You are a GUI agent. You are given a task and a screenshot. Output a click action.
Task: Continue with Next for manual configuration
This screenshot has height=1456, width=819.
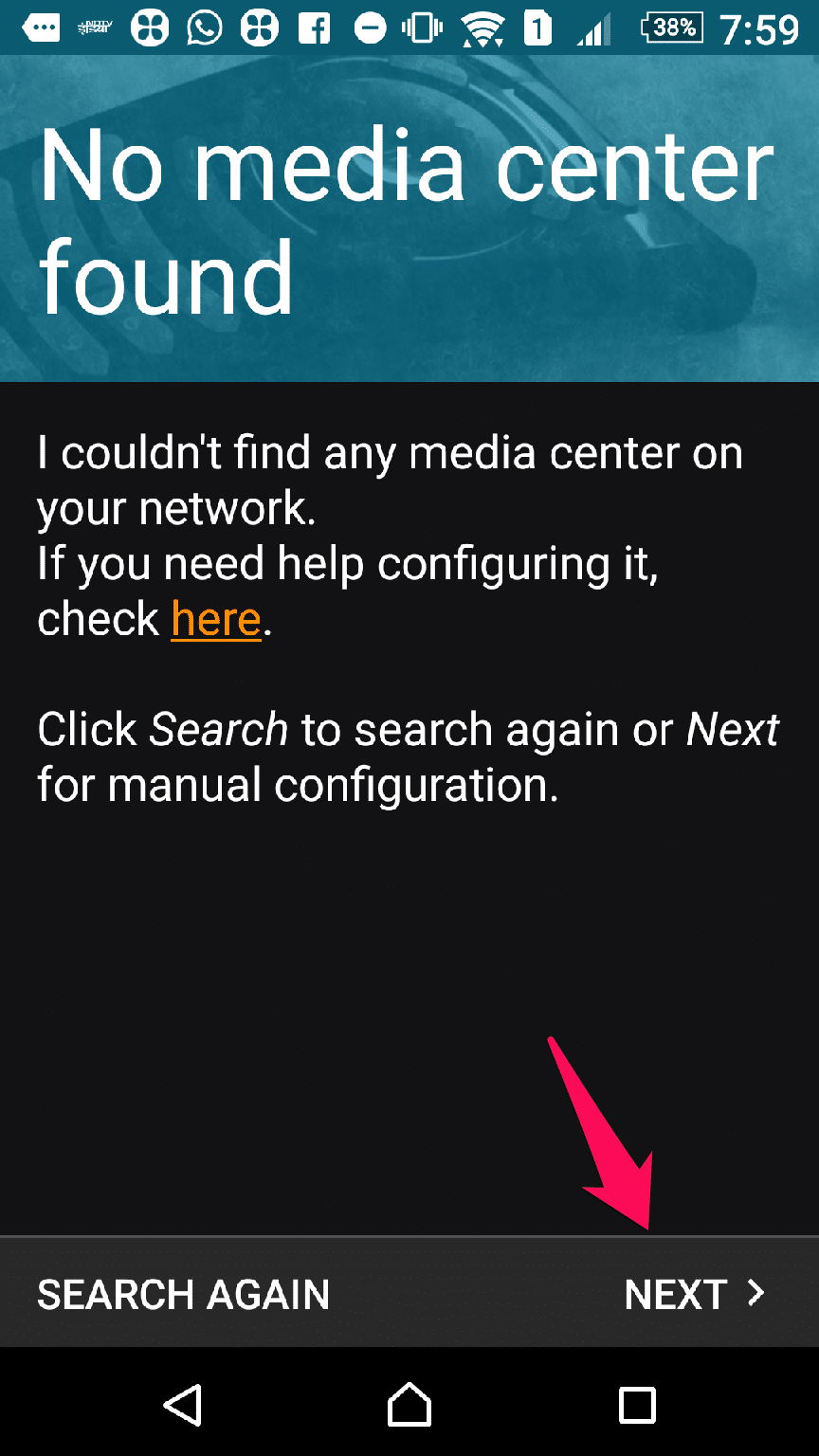(x=694, y=1294)
